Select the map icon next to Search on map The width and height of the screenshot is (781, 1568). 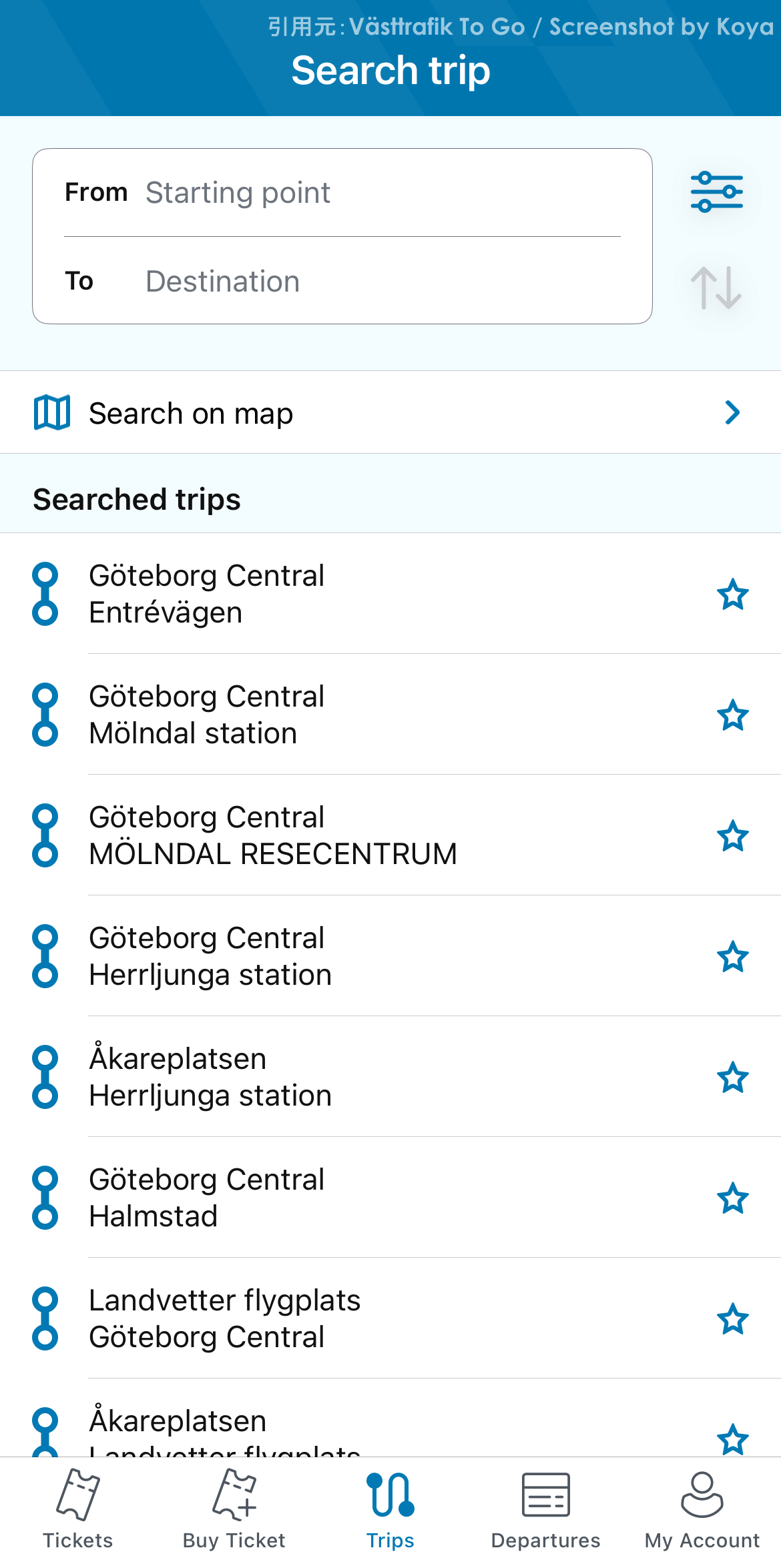click(52, 412)
